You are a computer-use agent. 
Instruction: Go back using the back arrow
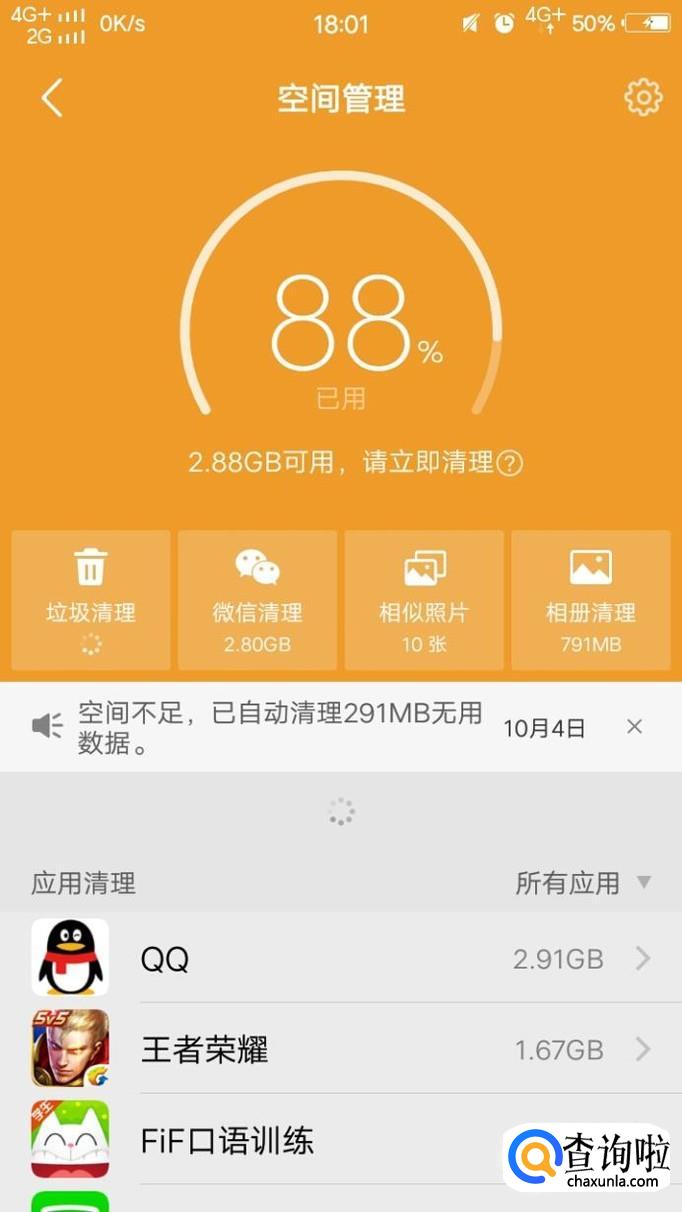coord(52,98)
